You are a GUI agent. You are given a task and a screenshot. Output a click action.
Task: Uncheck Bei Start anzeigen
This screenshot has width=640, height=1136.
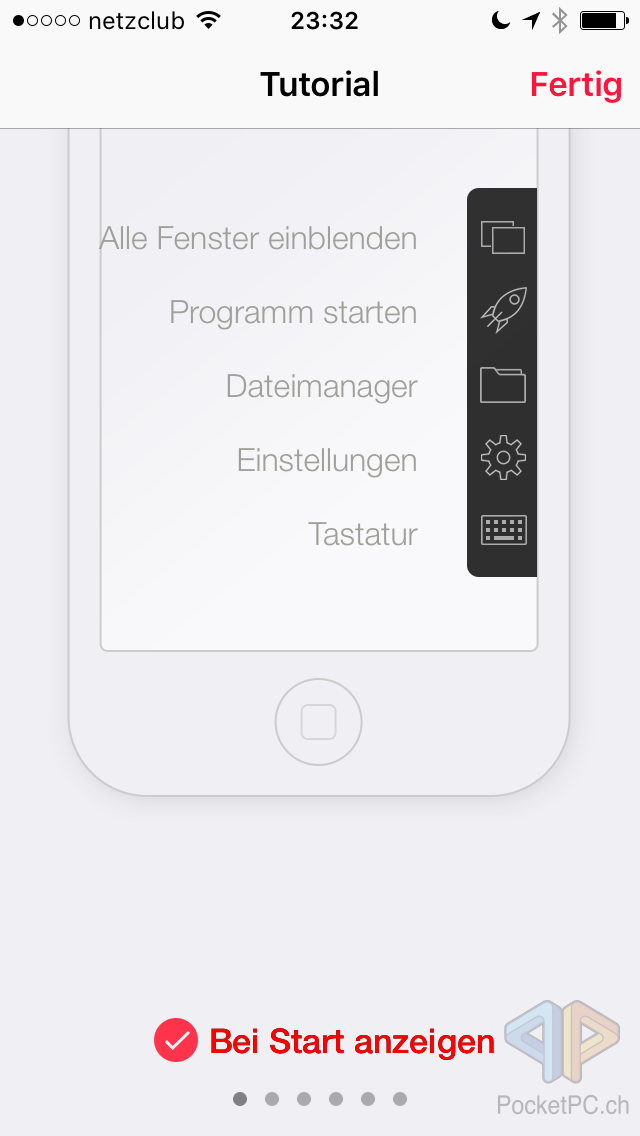pos(176,1041)
